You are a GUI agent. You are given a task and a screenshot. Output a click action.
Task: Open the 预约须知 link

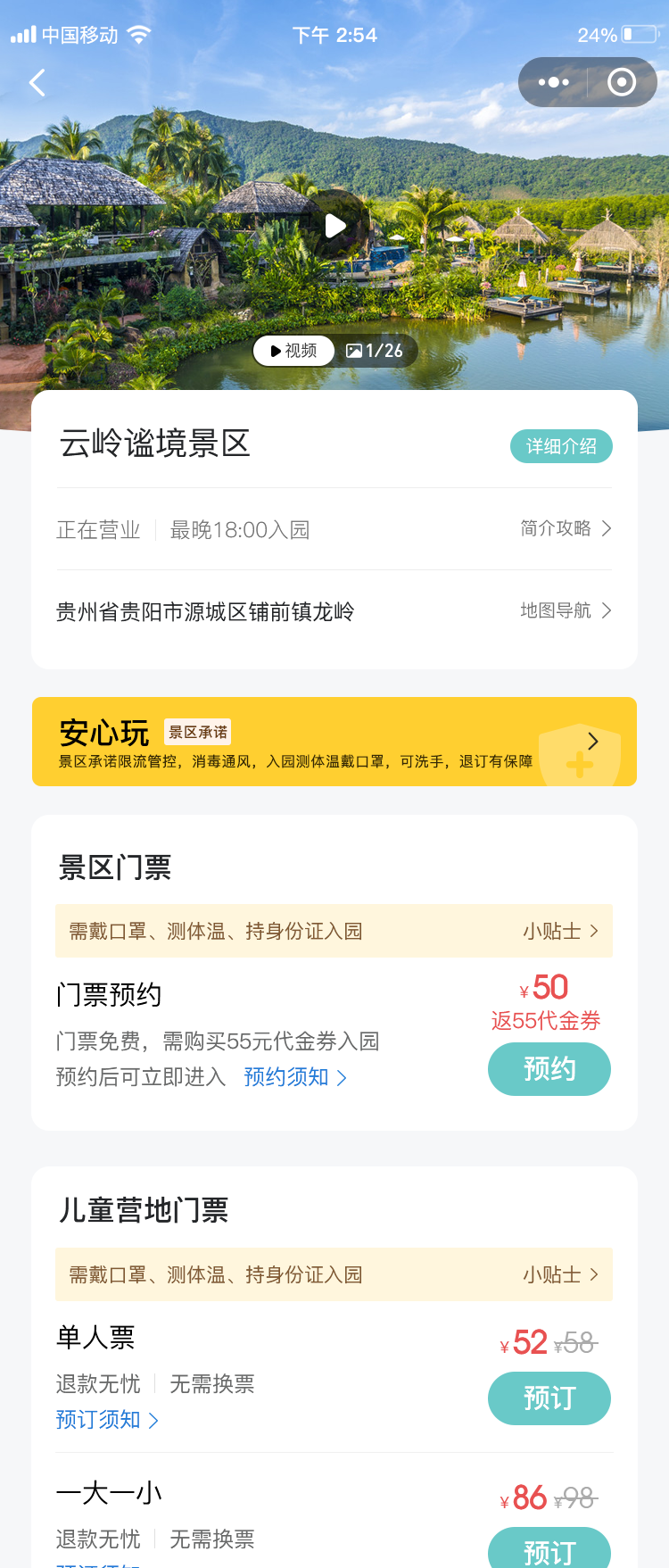pyautogui.click(x=294, y=1077)
